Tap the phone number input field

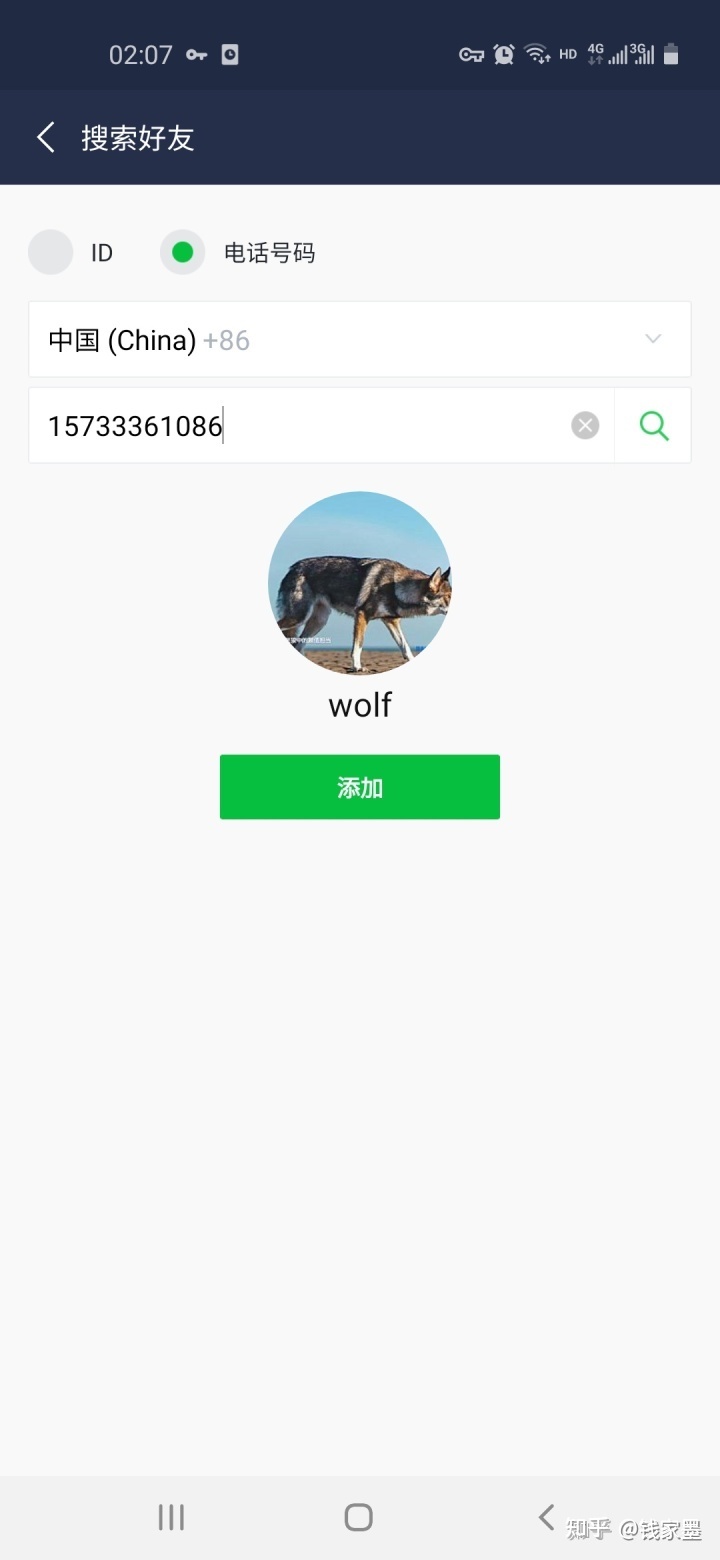coord(300,427)
